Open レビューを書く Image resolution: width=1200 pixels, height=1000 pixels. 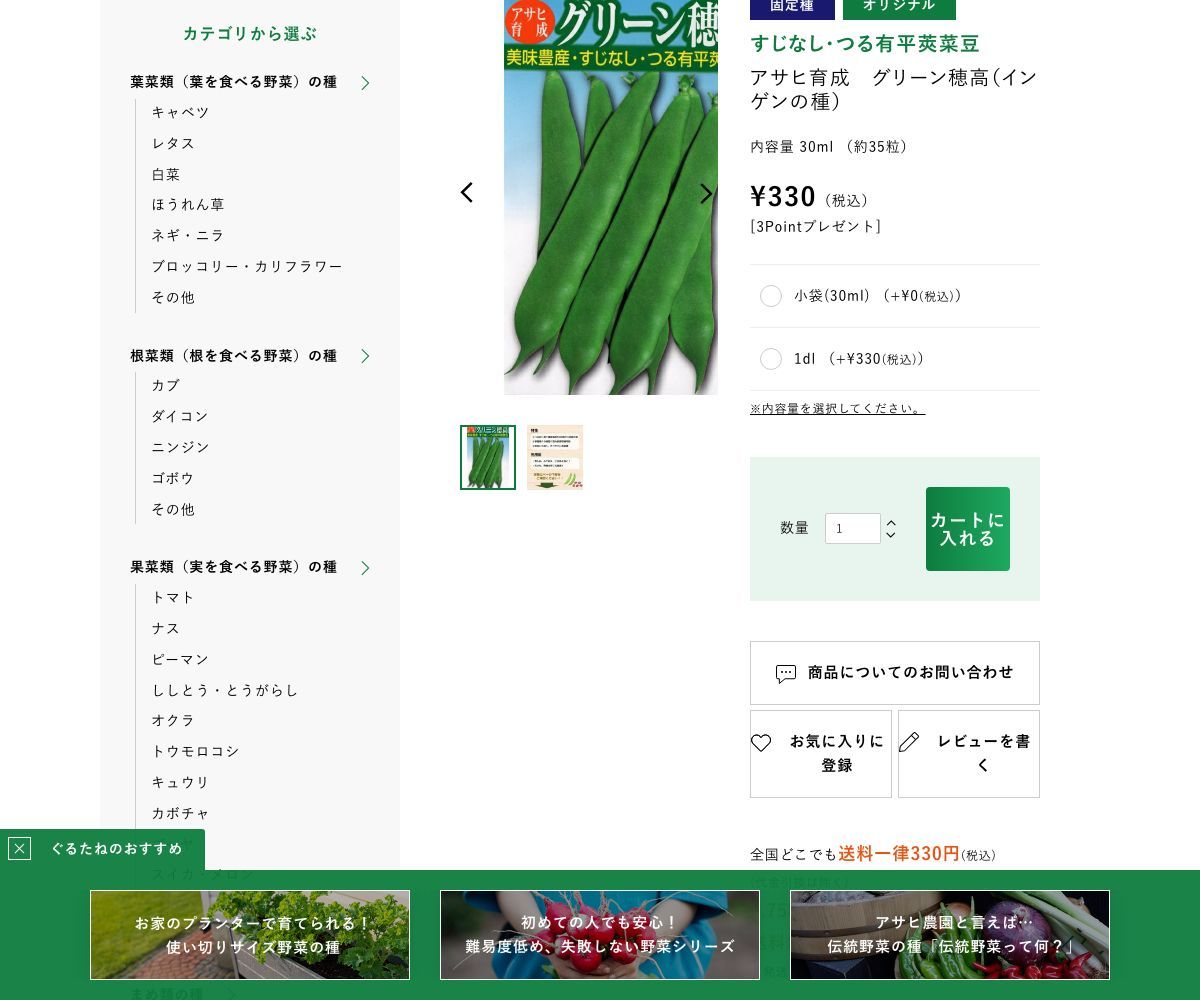[x=968, y=754]
